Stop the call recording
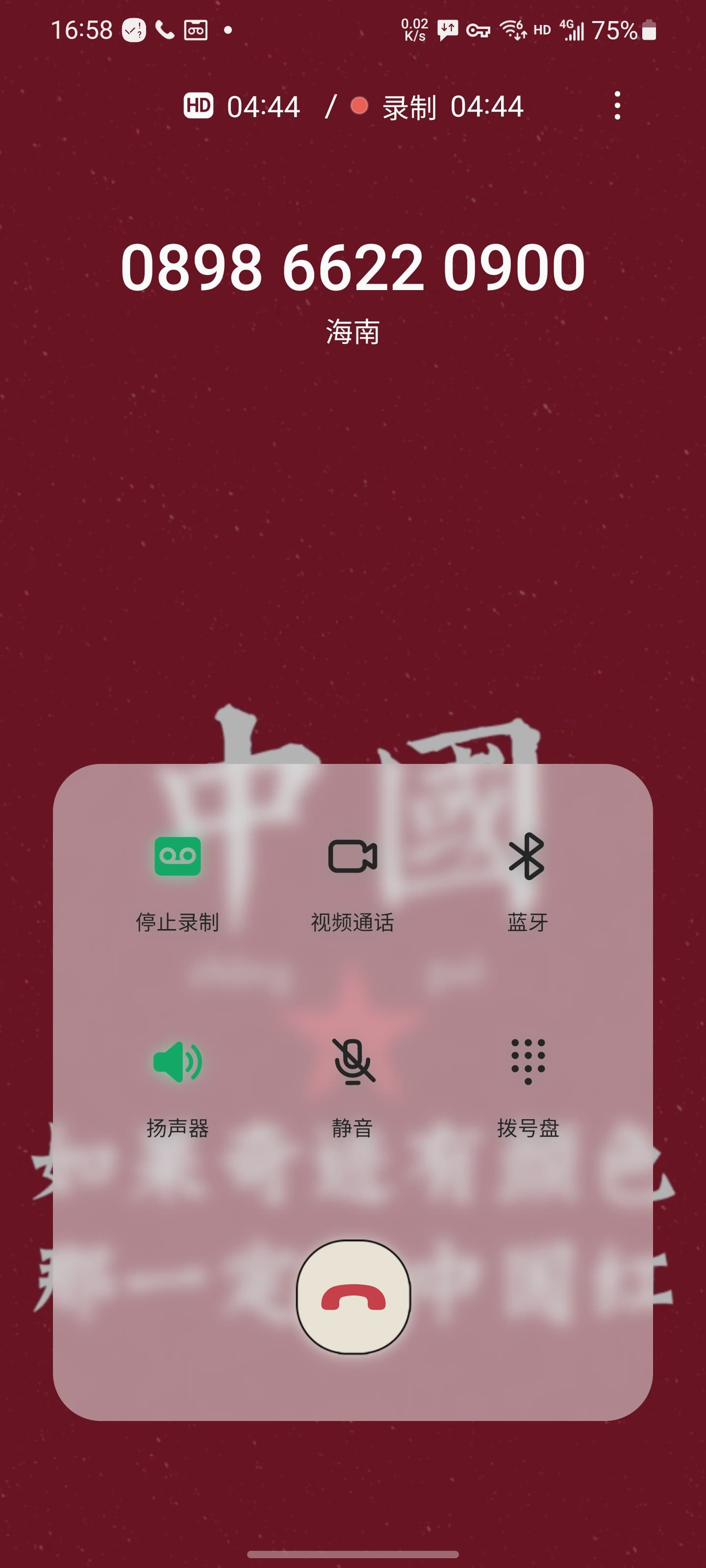Screen dimensions: 706x1568 click(x=177, y=857)
